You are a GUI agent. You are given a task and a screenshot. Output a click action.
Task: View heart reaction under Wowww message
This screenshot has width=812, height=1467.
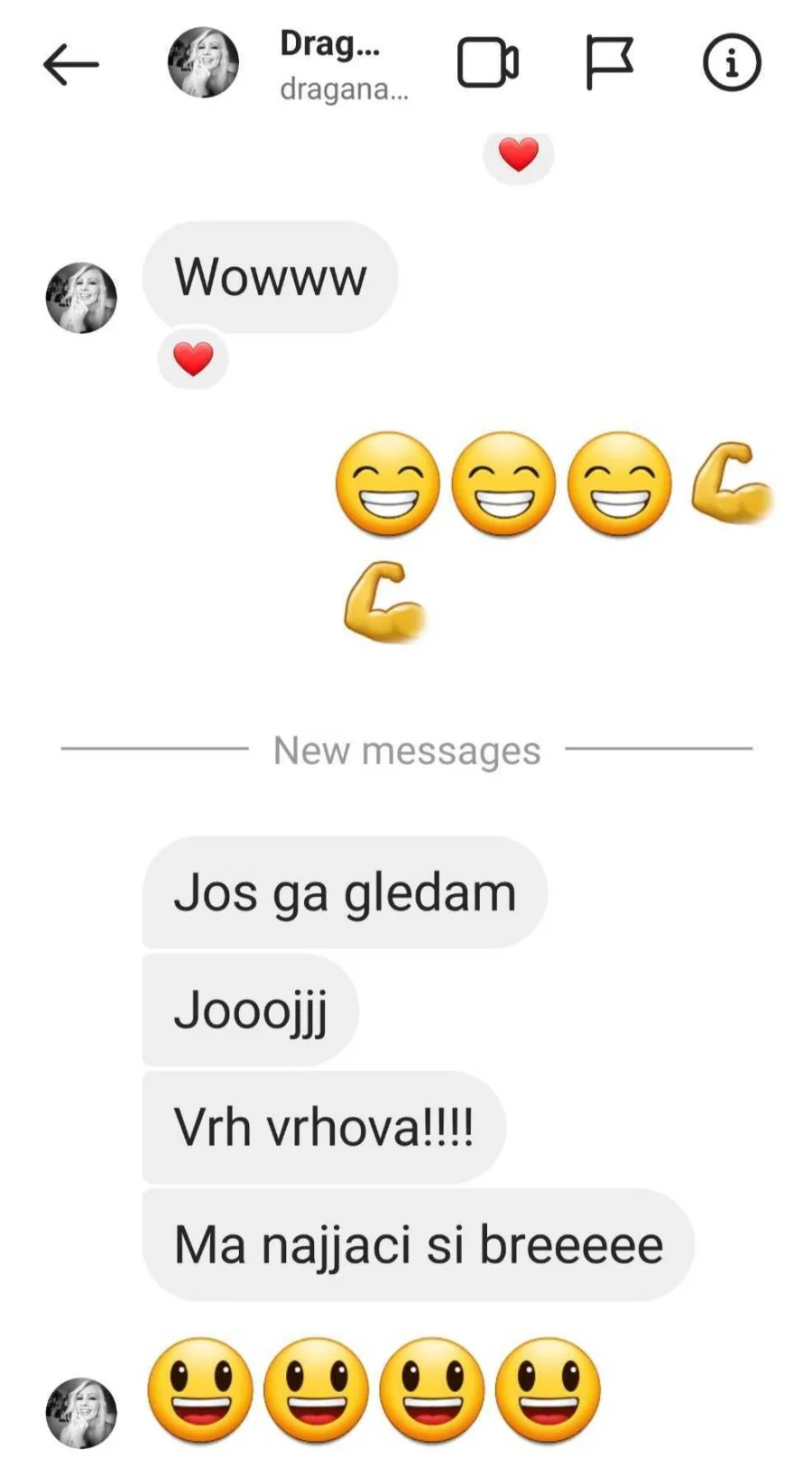[x=193, y=359]
